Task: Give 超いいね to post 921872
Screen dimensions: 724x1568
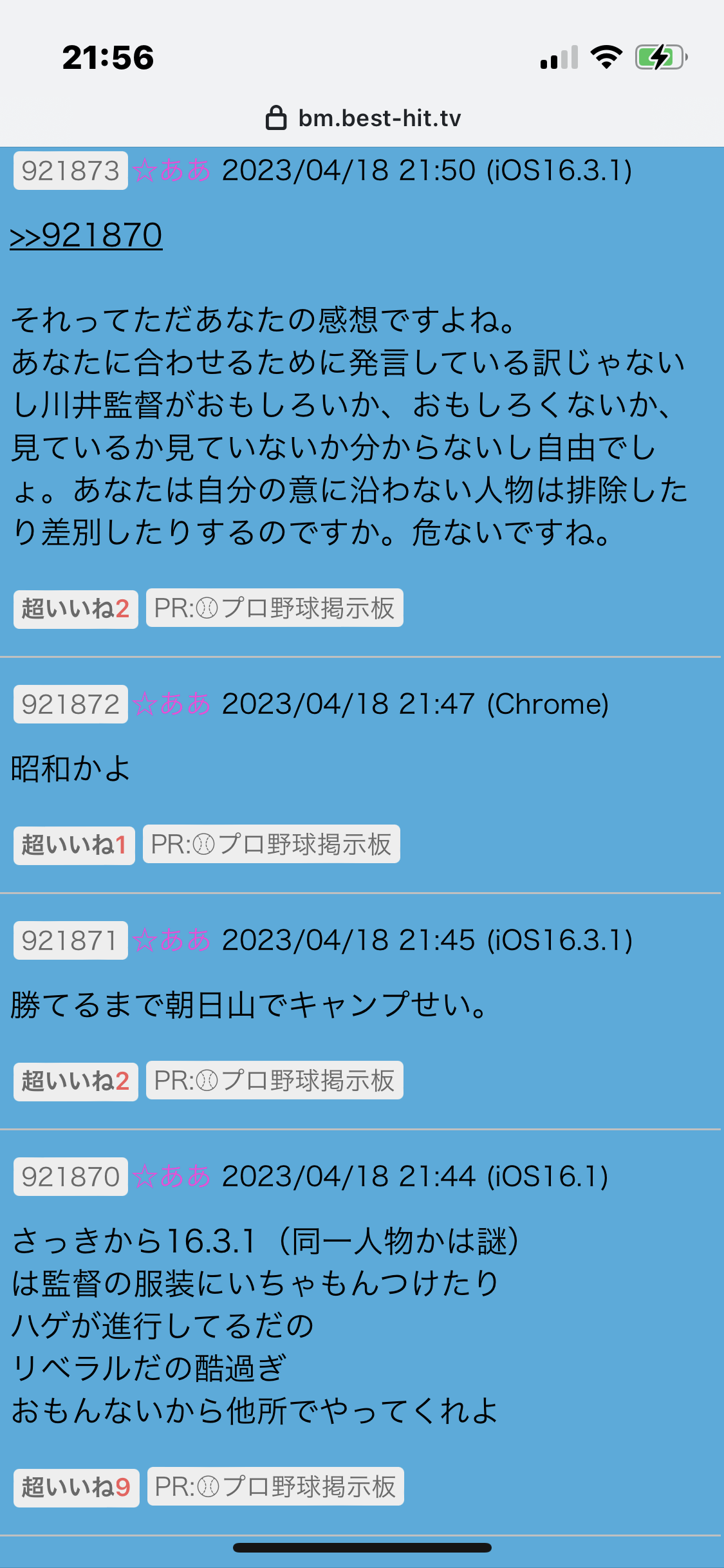Action: tap(74, 845)
